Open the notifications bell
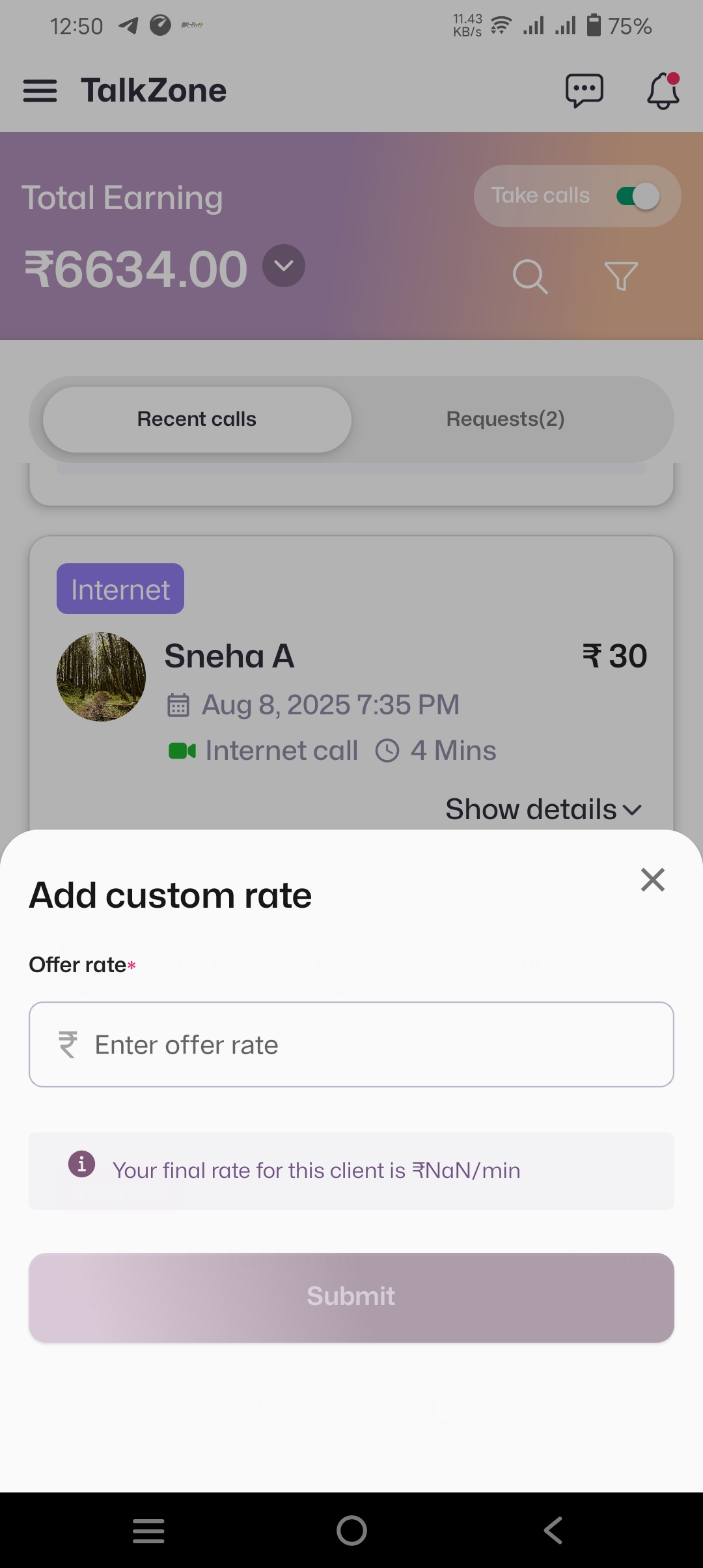The width and height of the screenshot is (703, 1568). pyautogui.click(x=663, y=91)
